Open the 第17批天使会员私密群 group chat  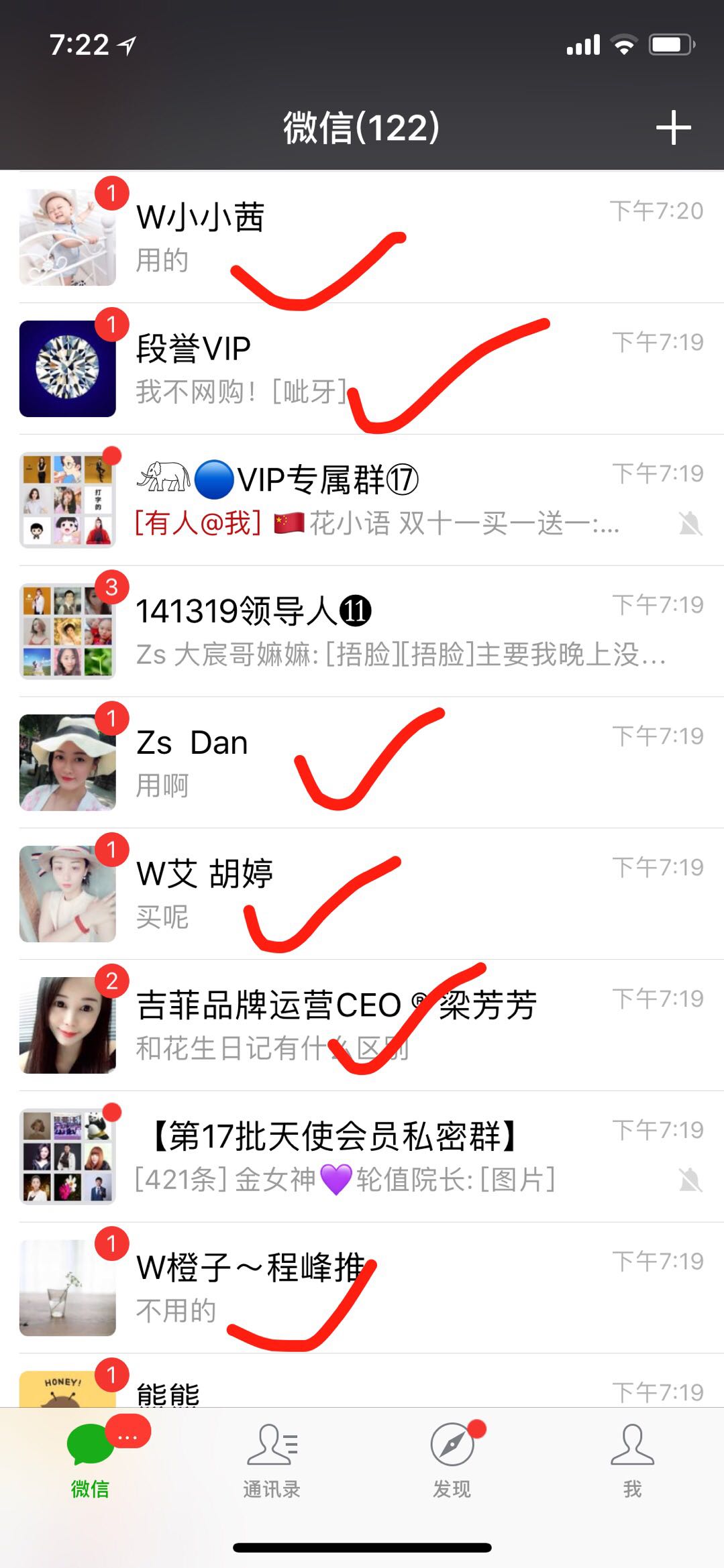[362, 1157]
